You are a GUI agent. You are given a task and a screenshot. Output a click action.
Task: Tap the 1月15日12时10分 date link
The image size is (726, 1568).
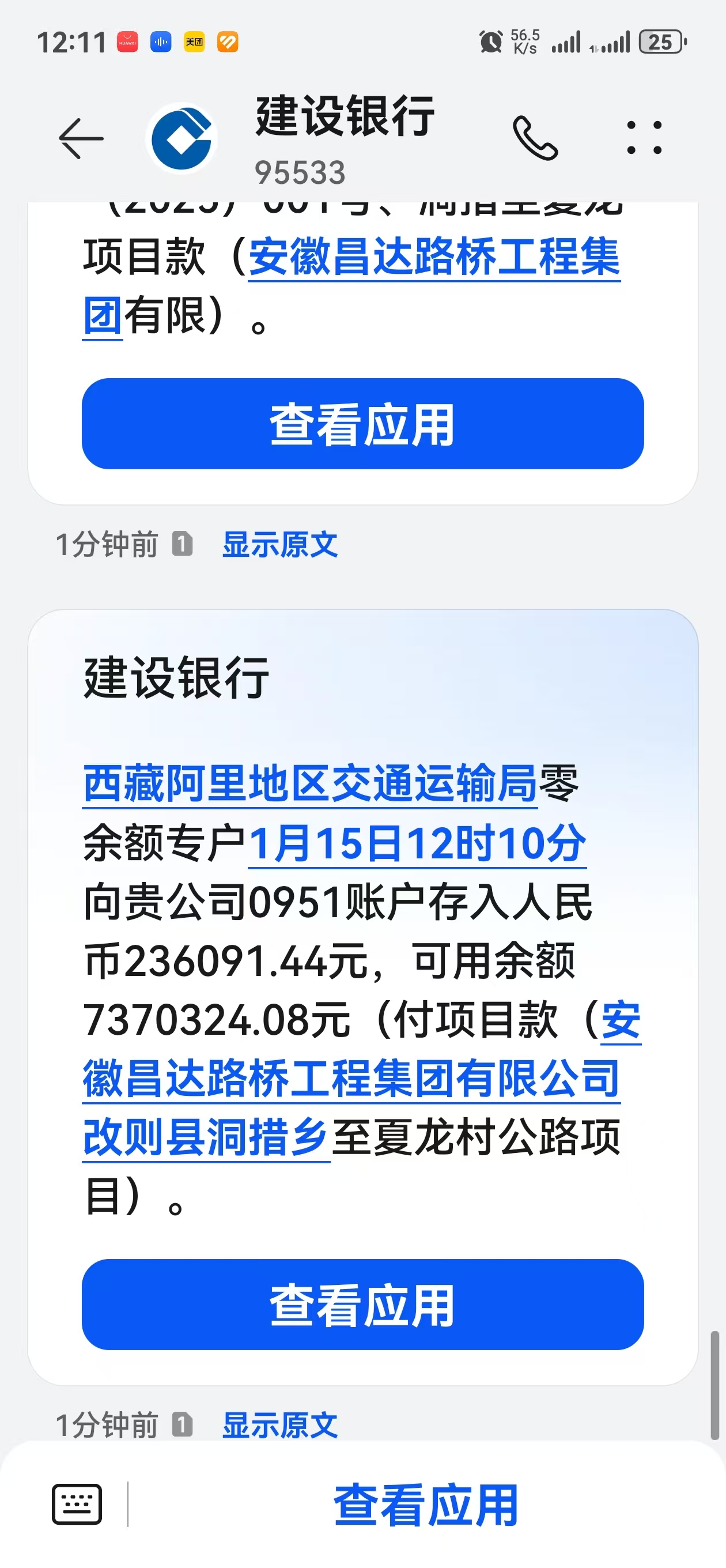click(418, 843)
